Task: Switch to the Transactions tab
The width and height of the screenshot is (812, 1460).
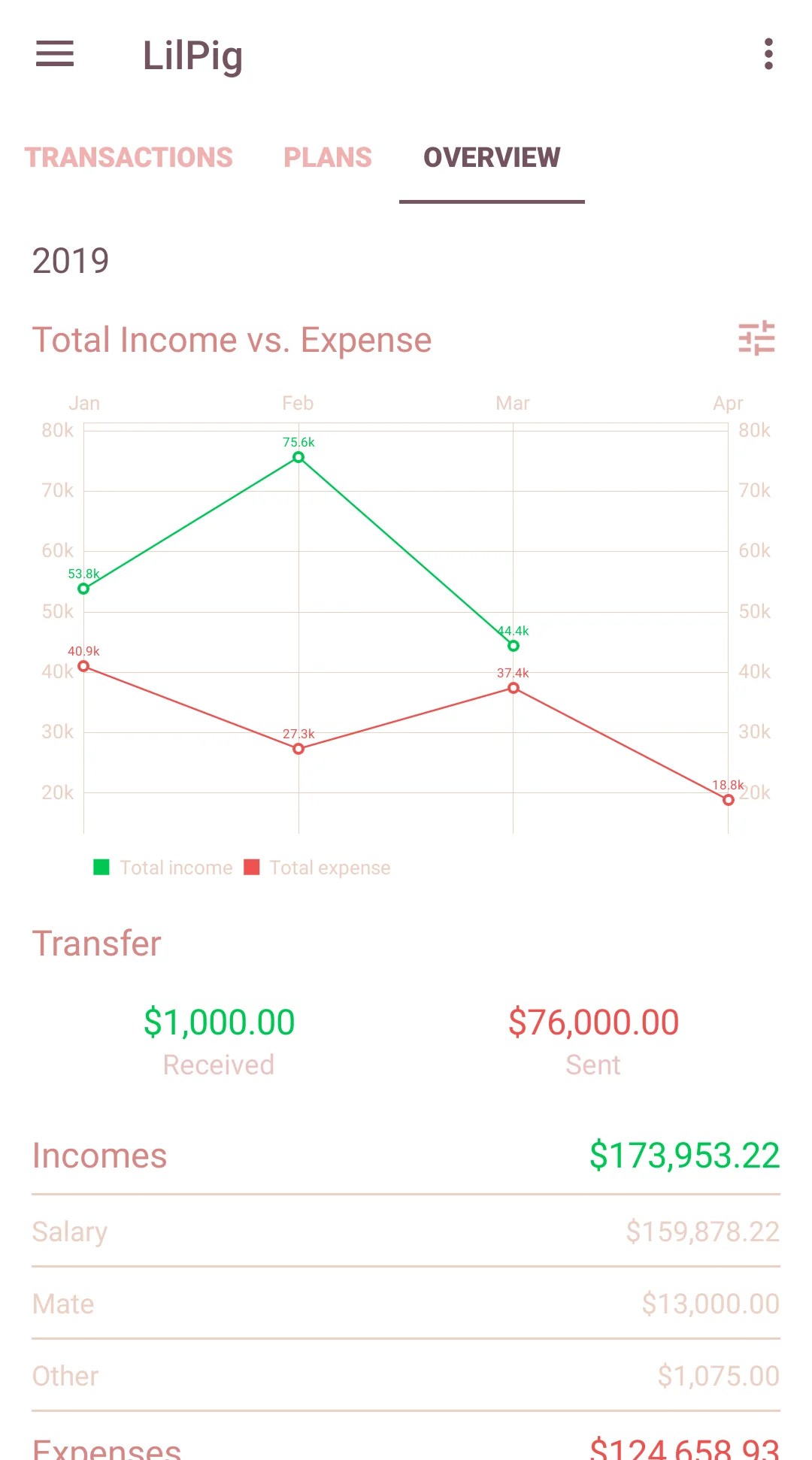Action: (129, 157)
